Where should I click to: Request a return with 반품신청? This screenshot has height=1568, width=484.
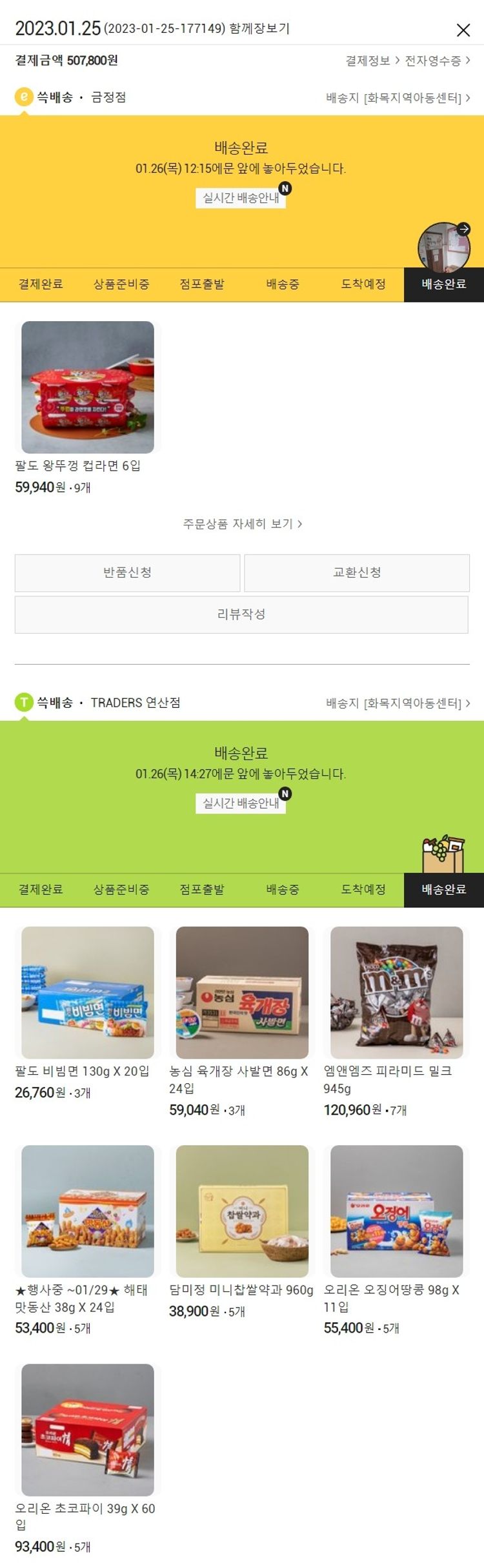point(127,573)
